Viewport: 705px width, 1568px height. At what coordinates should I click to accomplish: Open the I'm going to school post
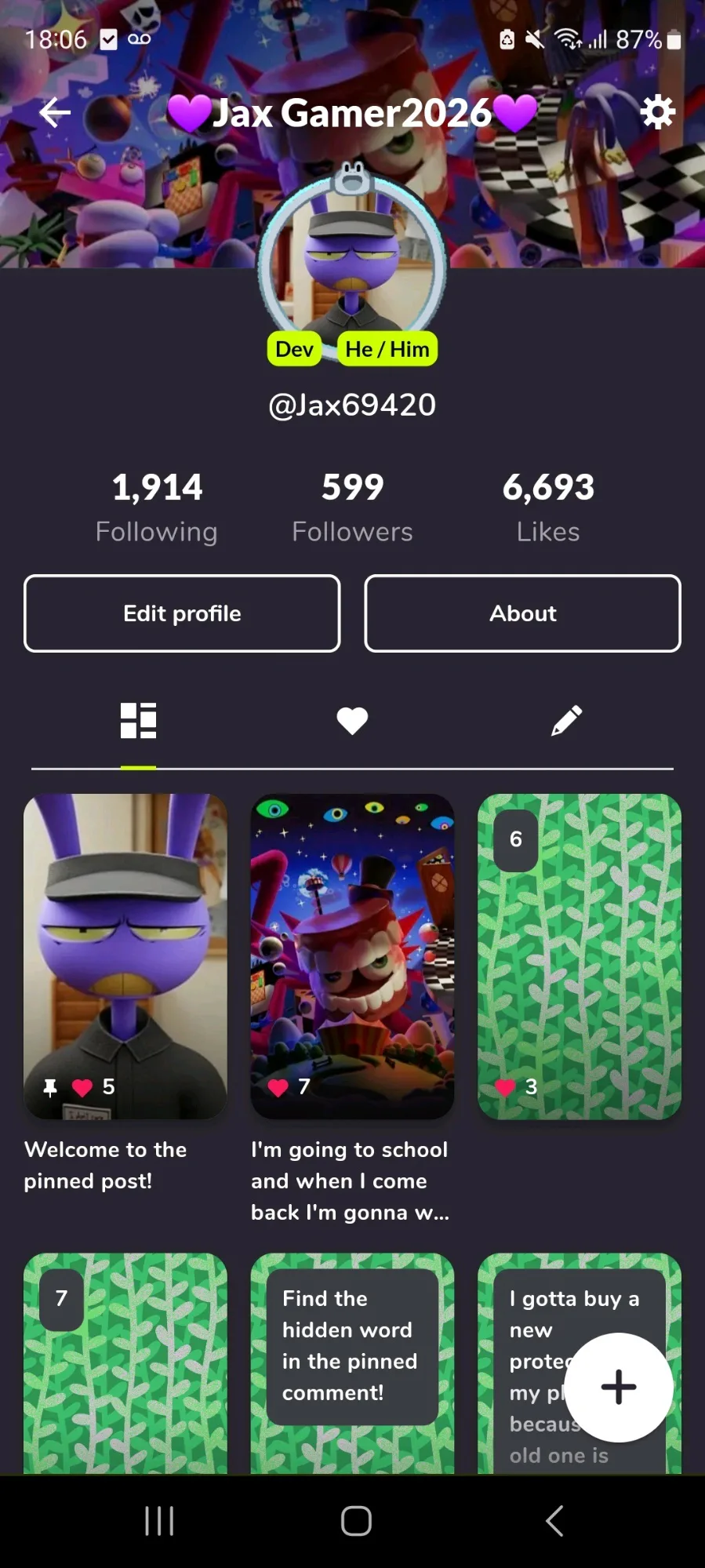[x=352, y=957]
